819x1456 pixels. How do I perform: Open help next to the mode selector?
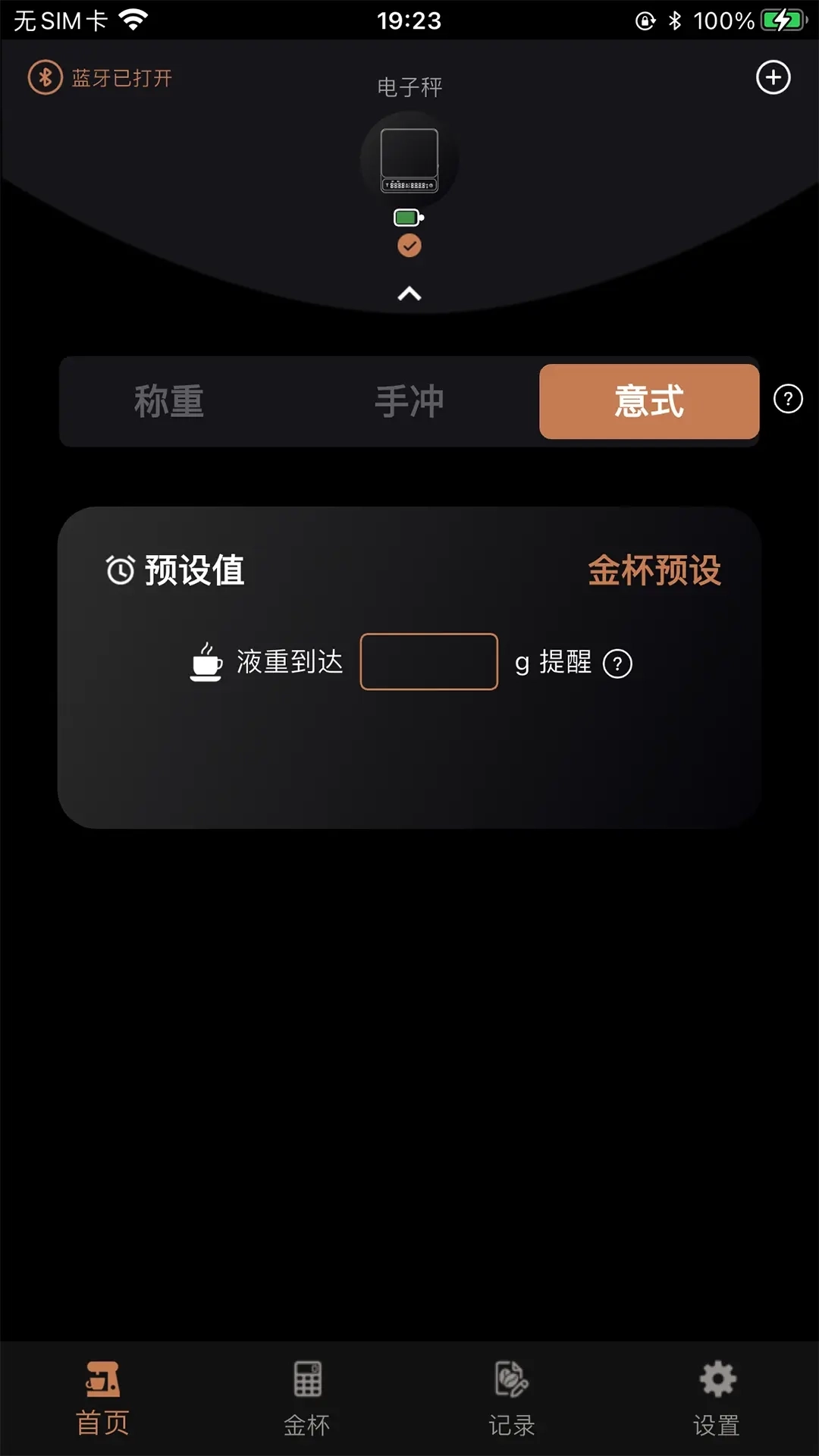pyautogui.click(x=788, y=399)
